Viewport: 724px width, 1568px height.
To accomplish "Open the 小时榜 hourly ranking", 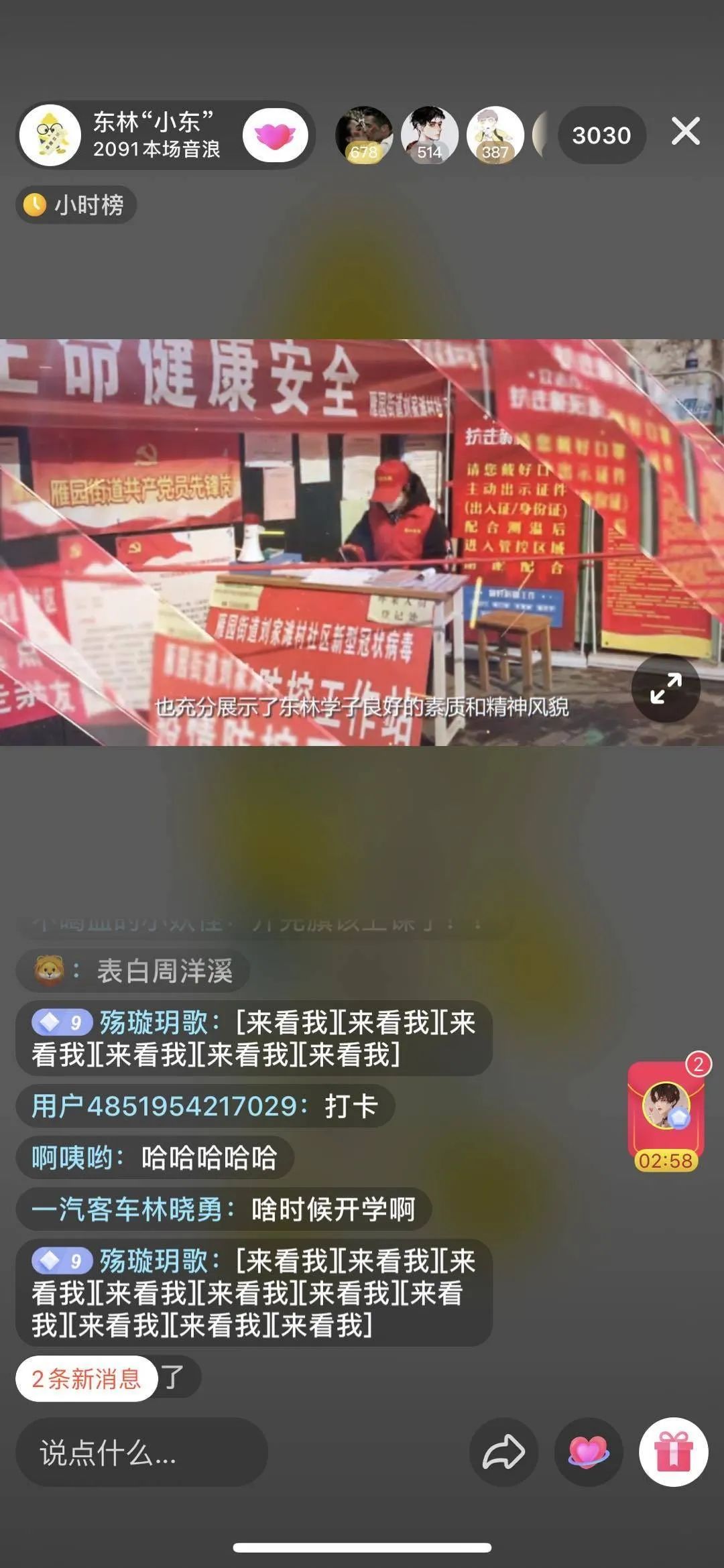I will [76, 205].
